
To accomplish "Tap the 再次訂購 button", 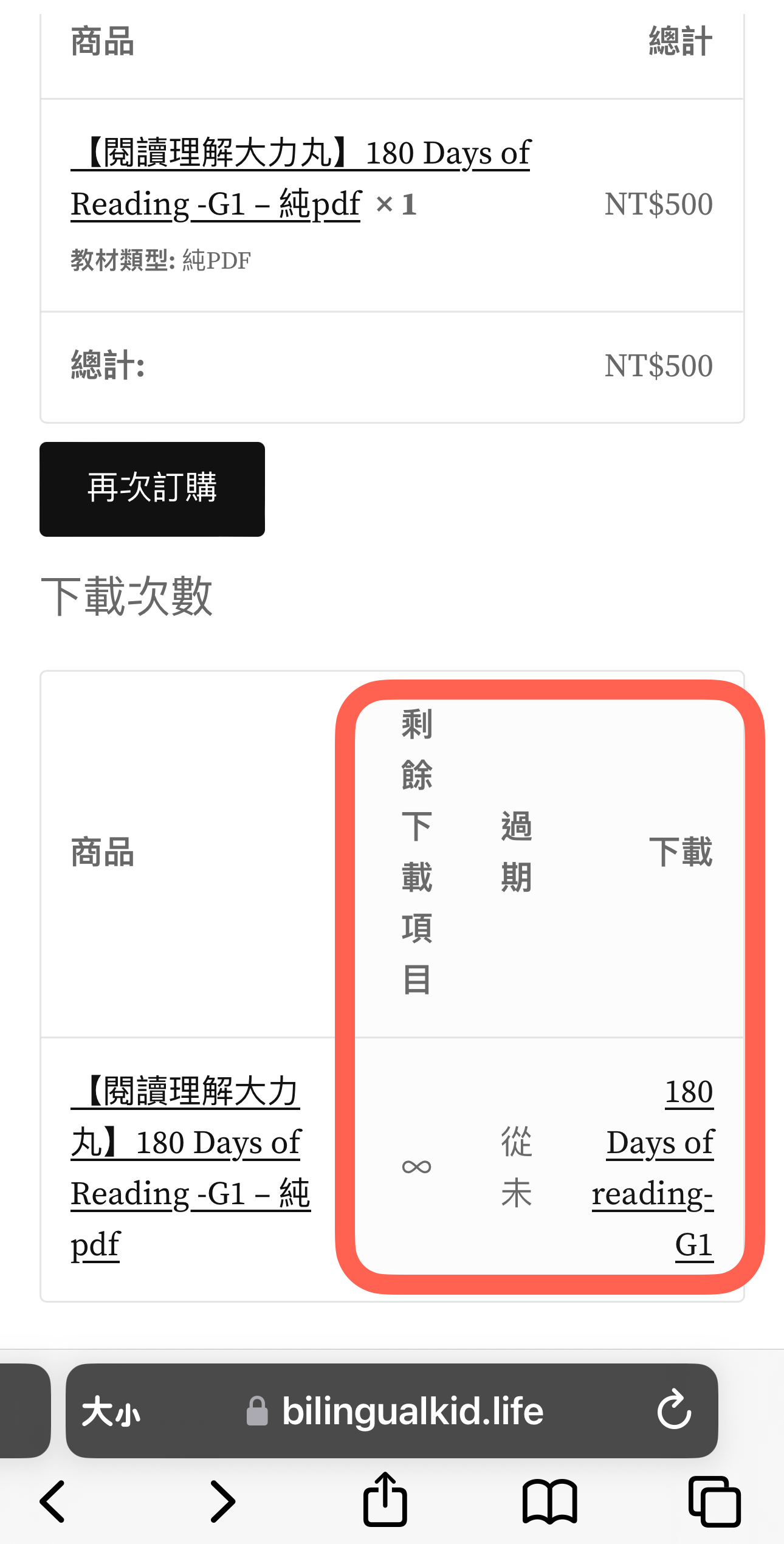I will pos(152,489).
